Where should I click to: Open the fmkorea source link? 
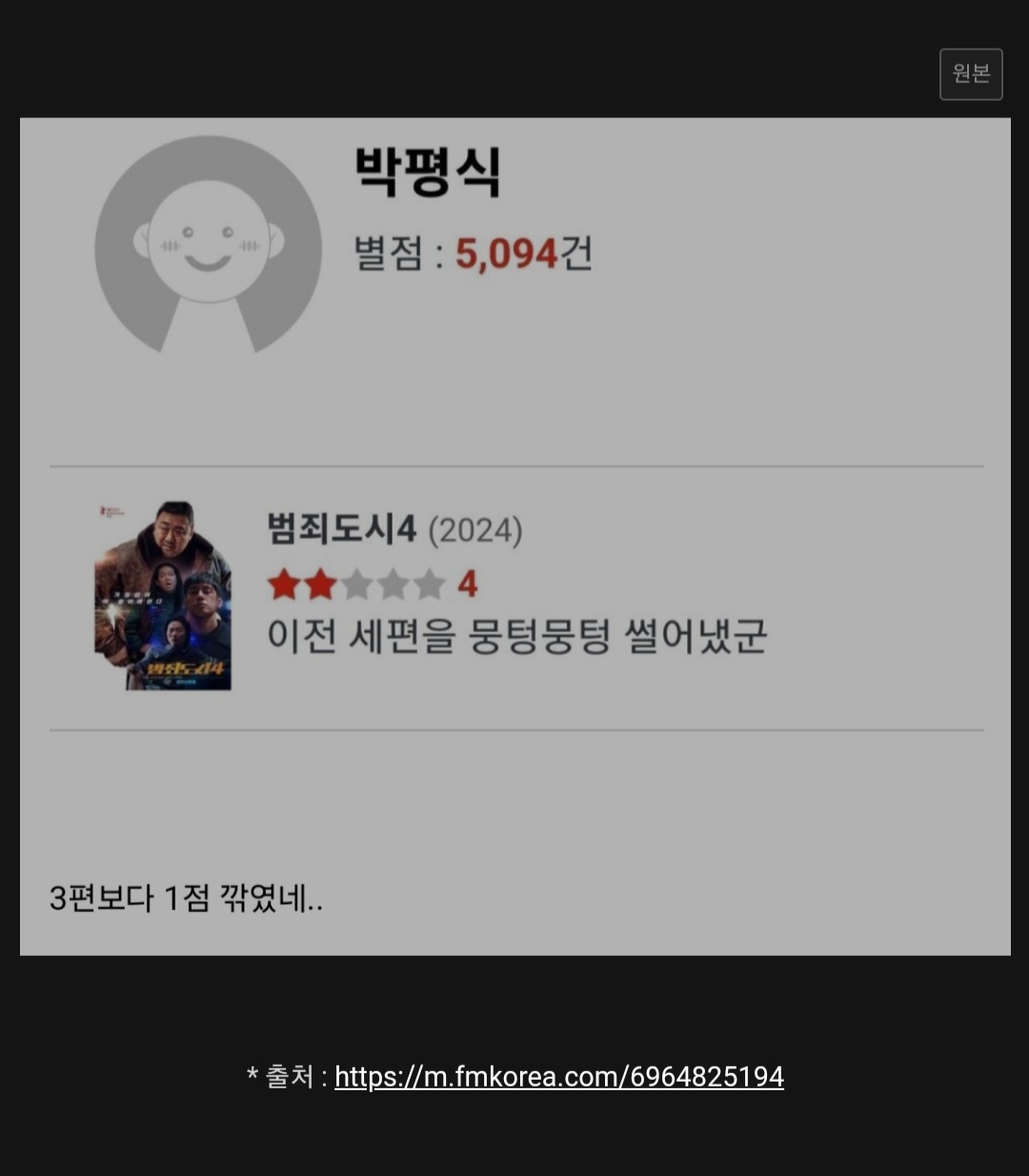[x=558, y=1077]
